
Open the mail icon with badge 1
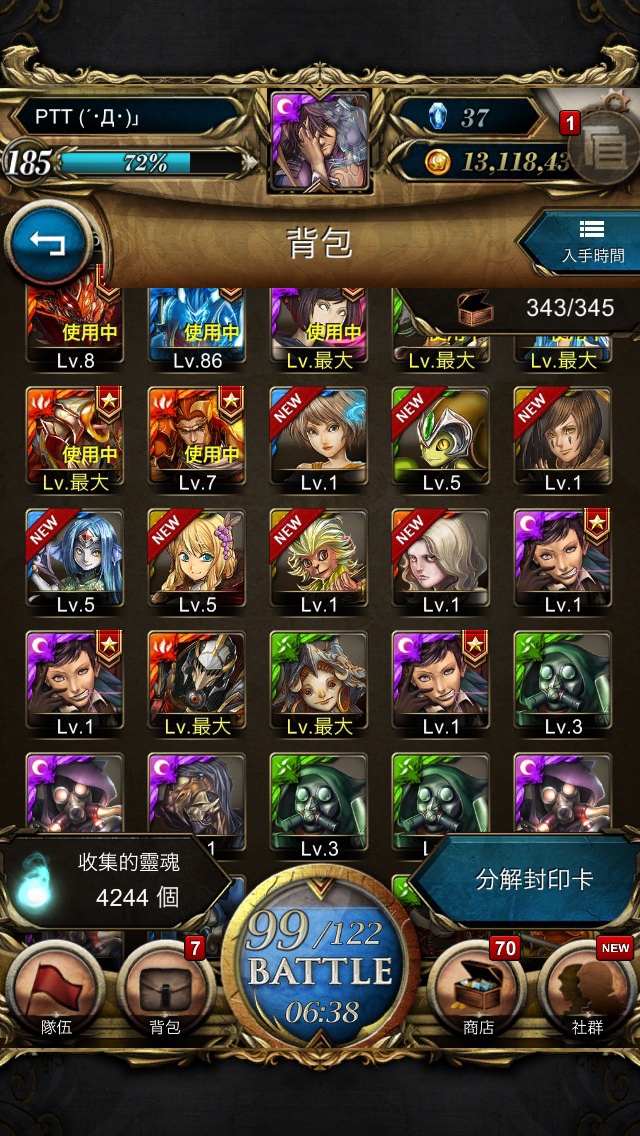[603, 147]
